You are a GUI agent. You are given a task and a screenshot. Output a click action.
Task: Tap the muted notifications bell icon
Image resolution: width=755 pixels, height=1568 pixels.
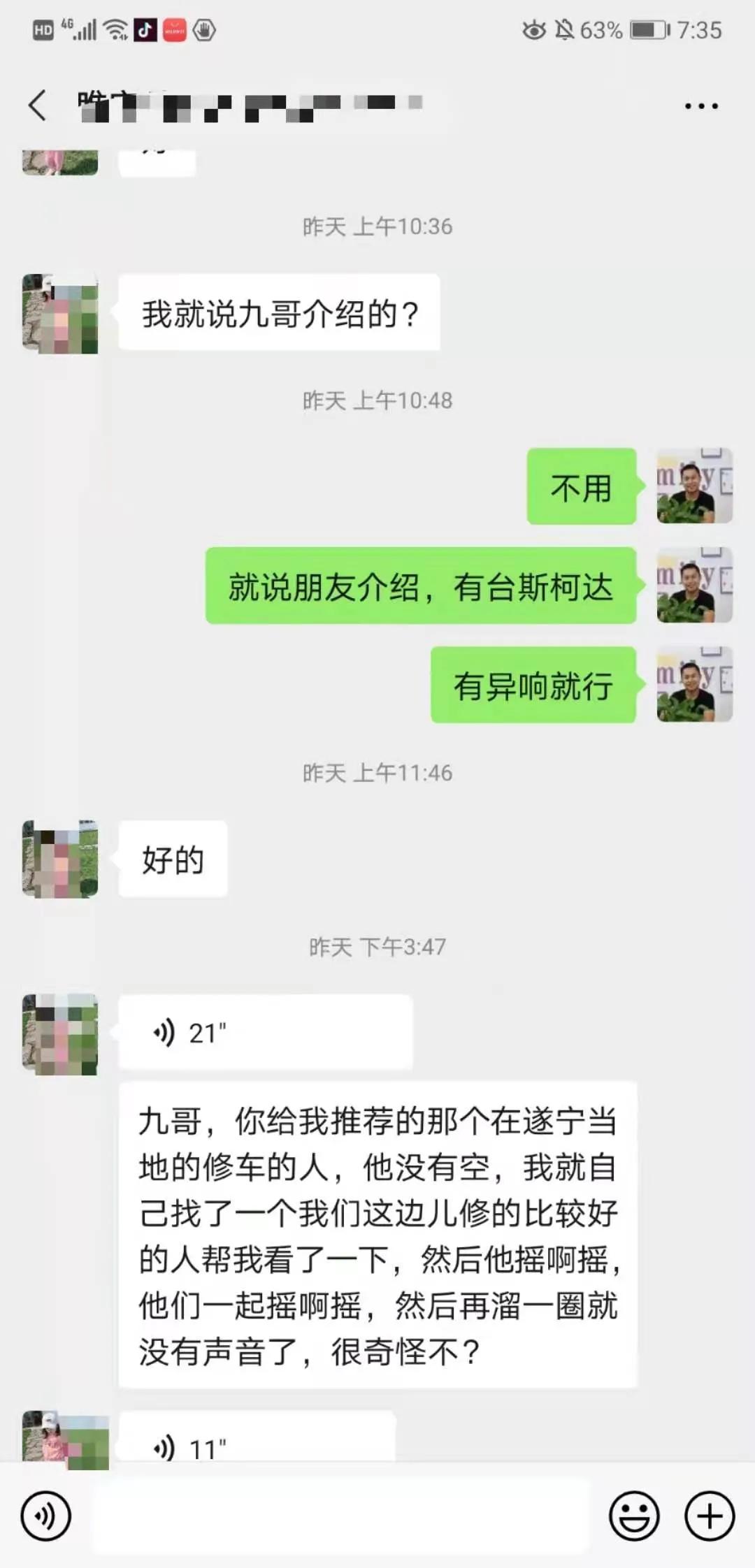click(x=563, y=30)
